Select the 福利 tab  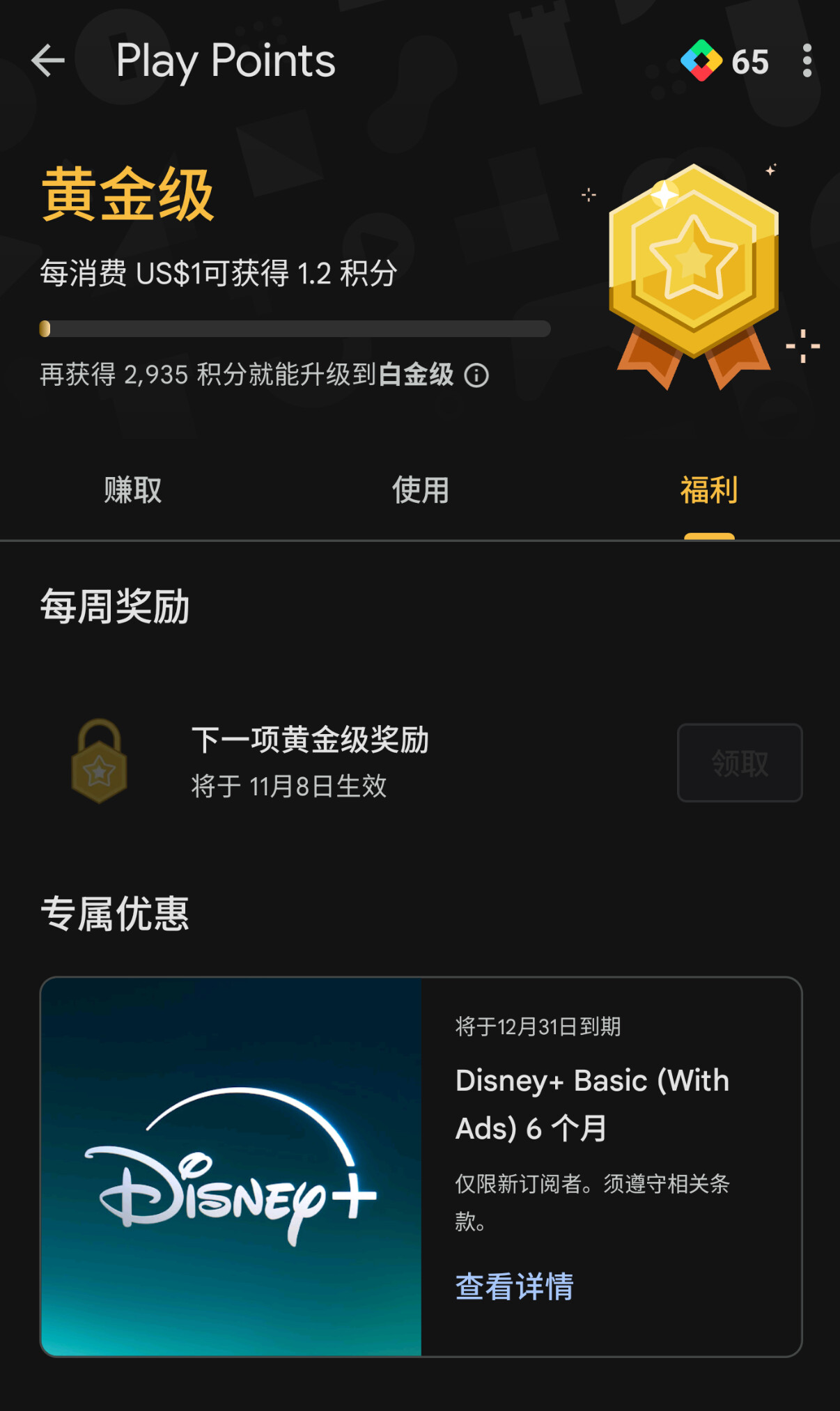[x=708, y=490]
